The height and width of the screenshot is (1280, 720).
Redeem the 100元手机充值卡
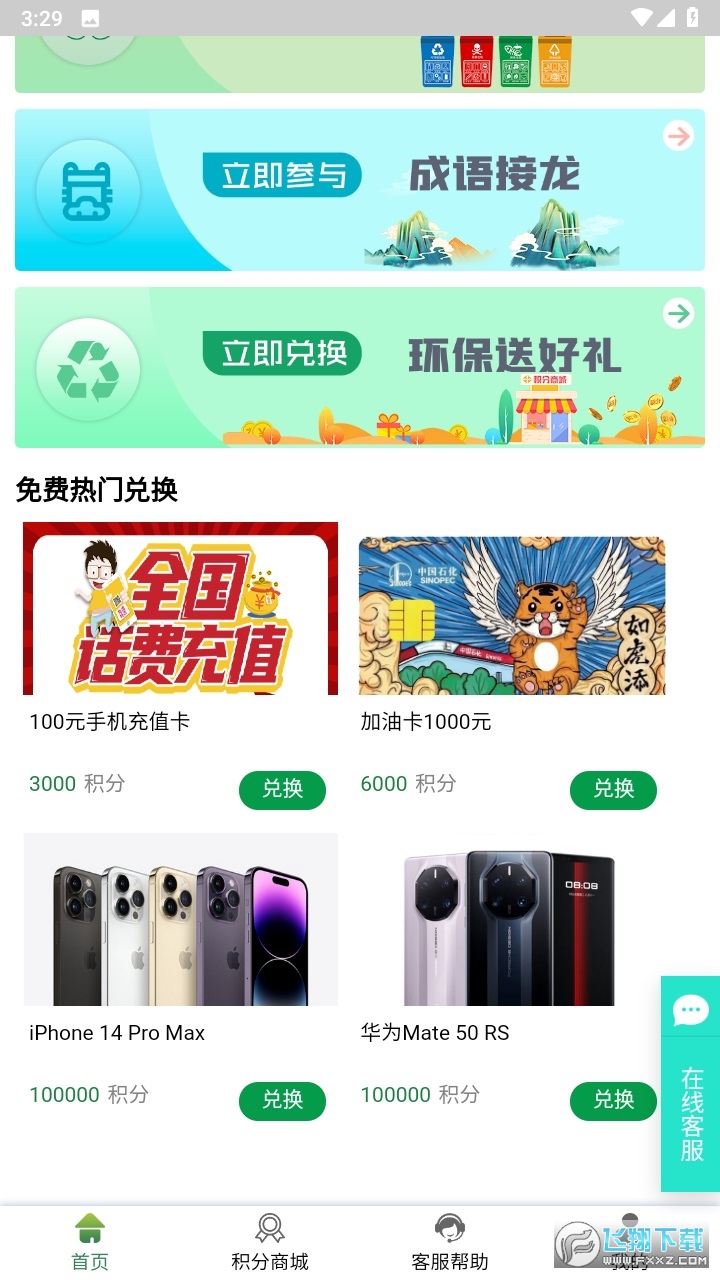282,789
